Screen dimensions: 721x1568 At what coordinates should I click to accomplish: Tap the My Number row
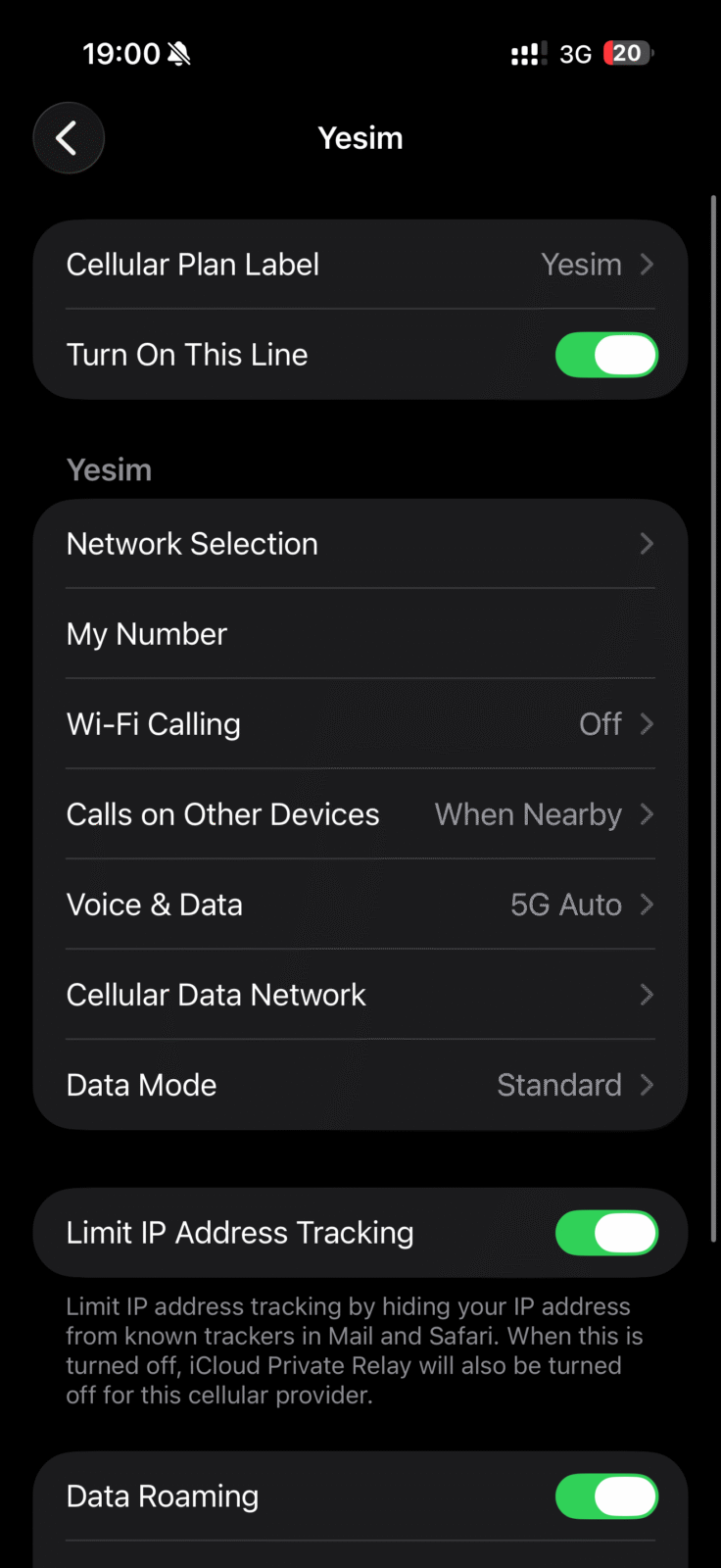(x=360, y=634)
